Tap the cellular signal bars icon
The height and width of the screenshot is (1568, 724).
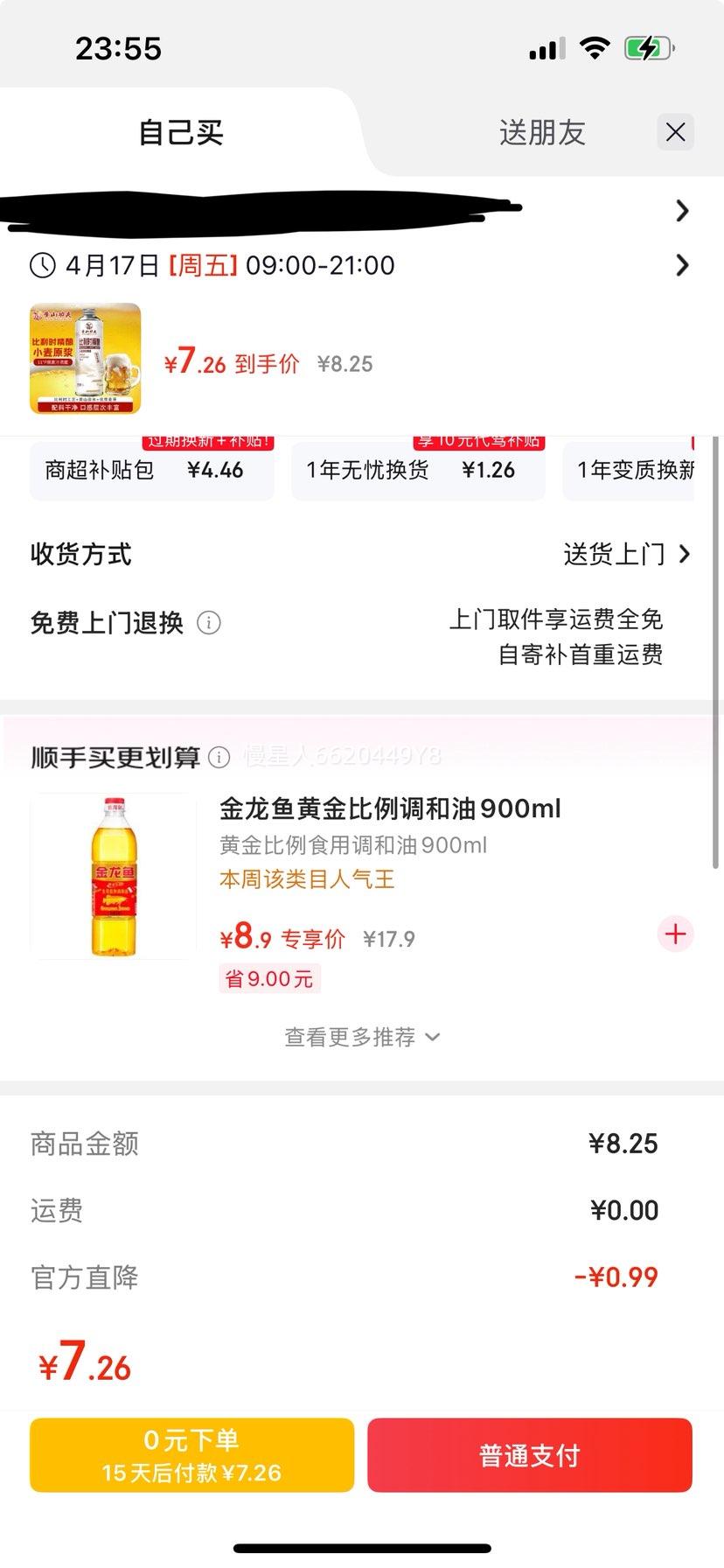[544, 48]
